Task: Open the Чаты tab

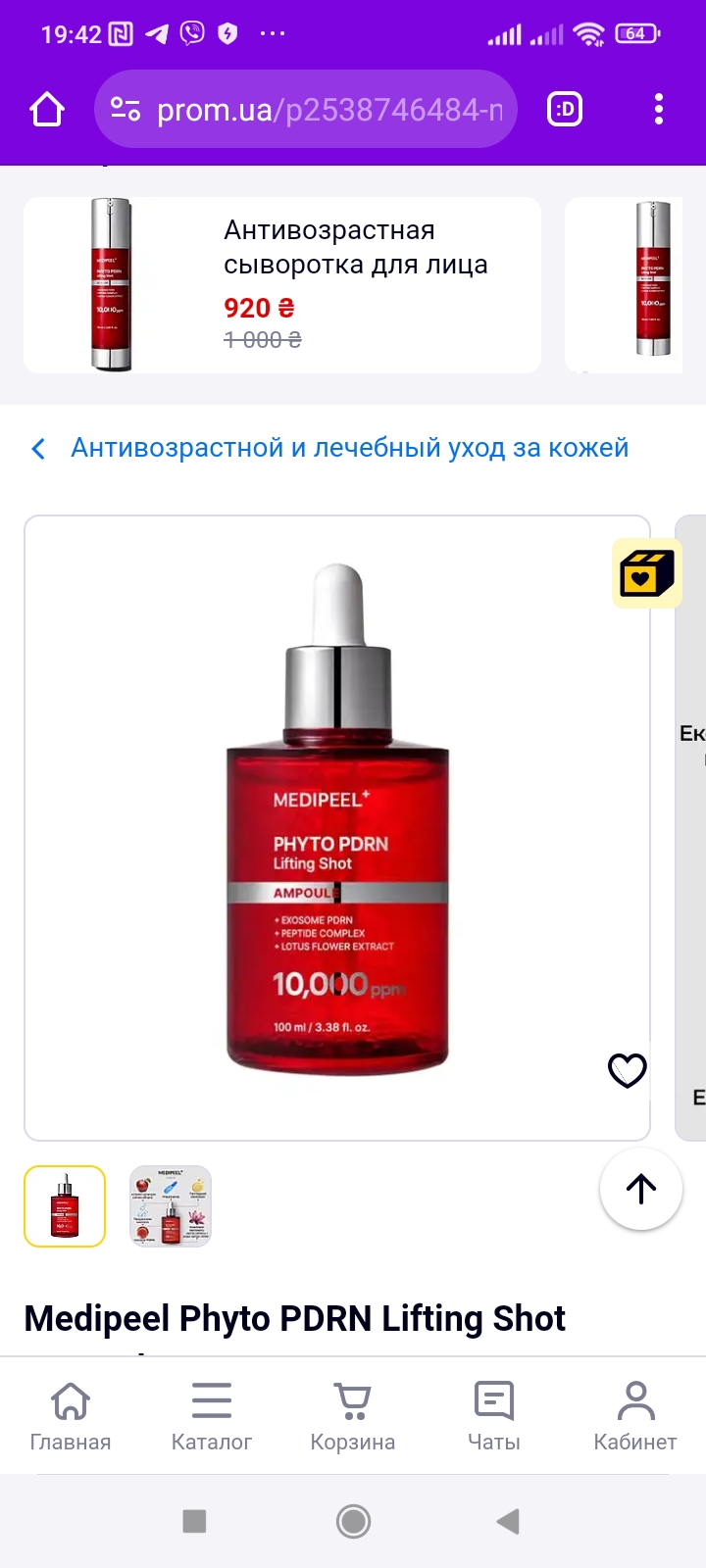Action: (x=493, y=1416)
